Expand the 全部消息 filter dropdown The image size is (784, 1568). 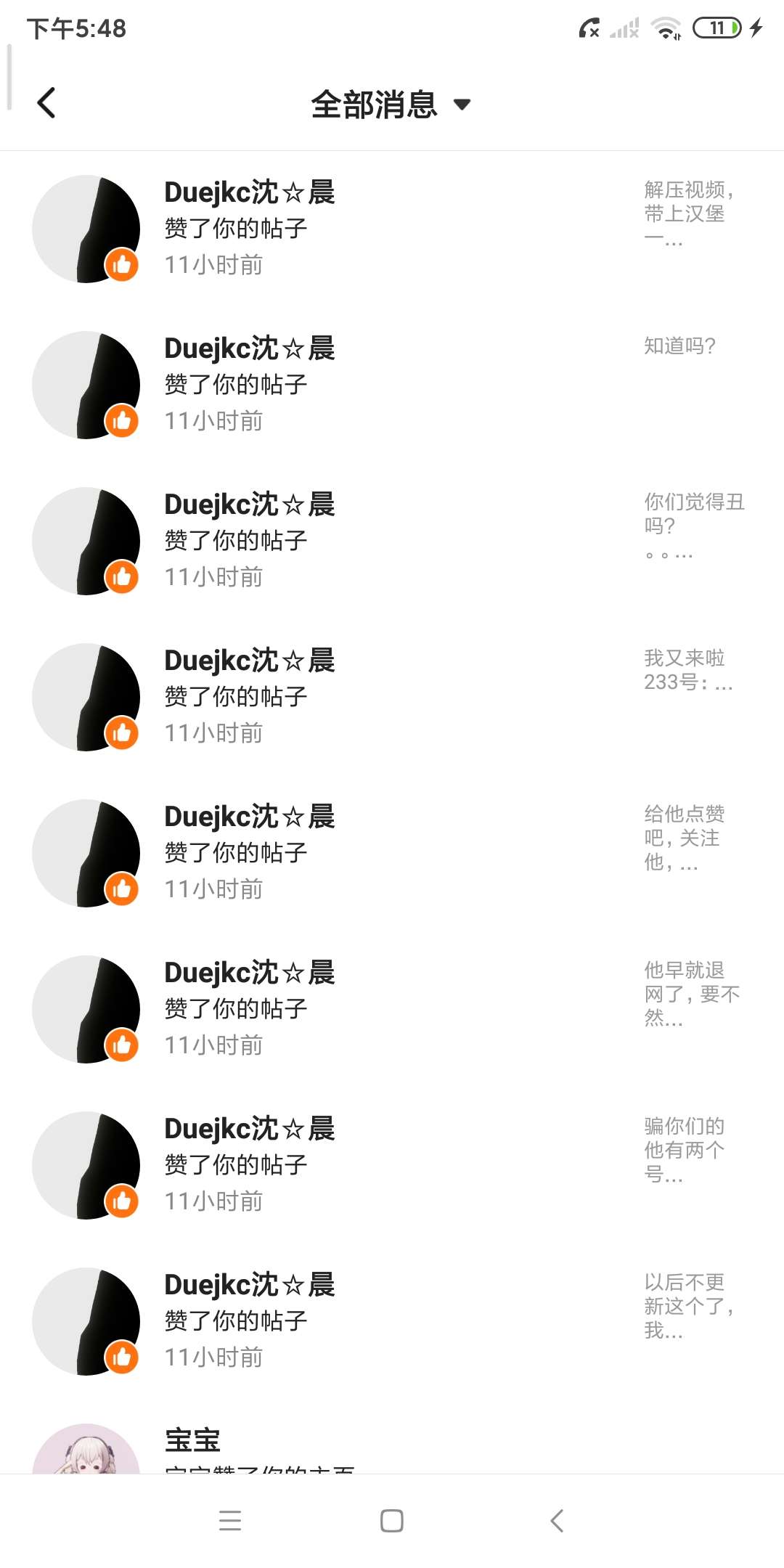pos(391,105)
